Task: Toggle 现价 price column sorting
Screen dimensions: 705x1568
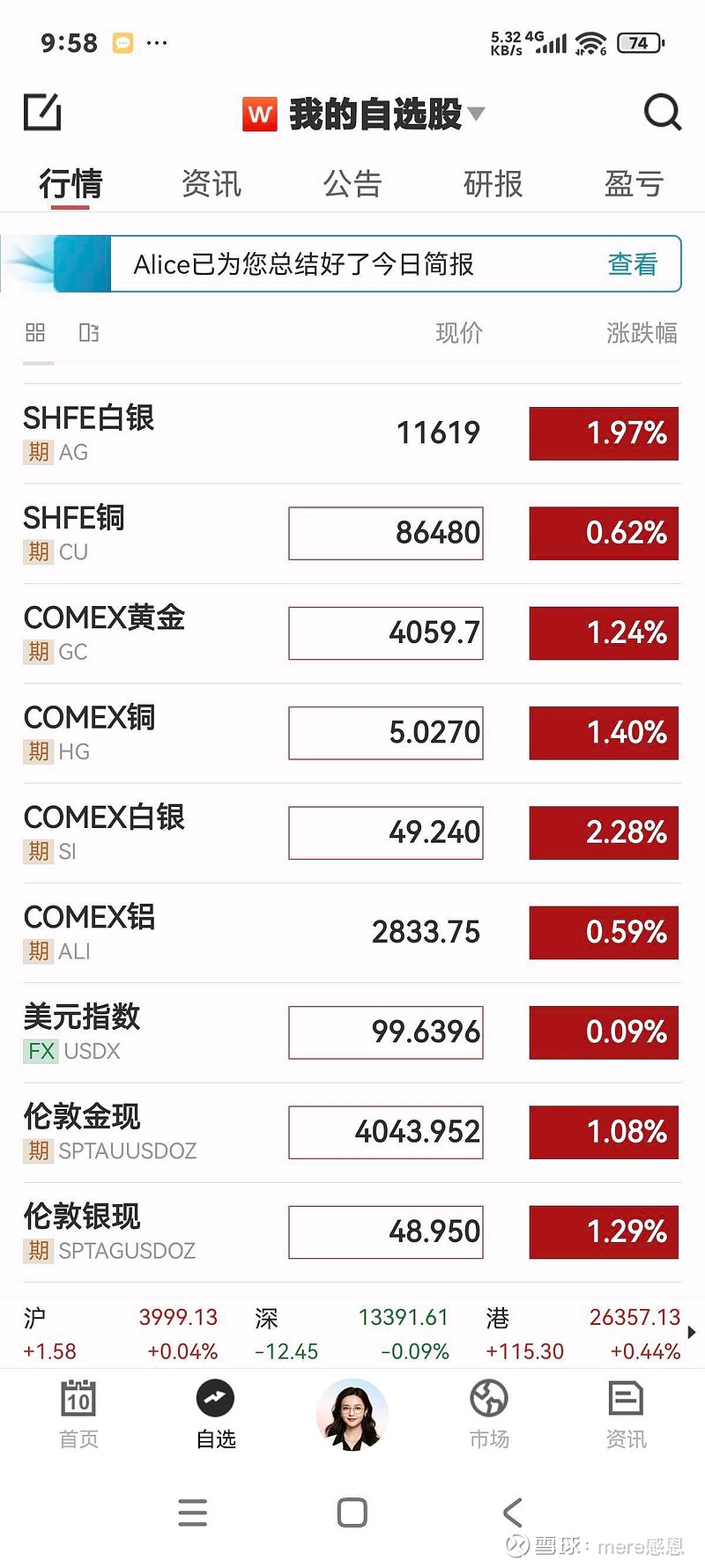Action: (457, 333)
